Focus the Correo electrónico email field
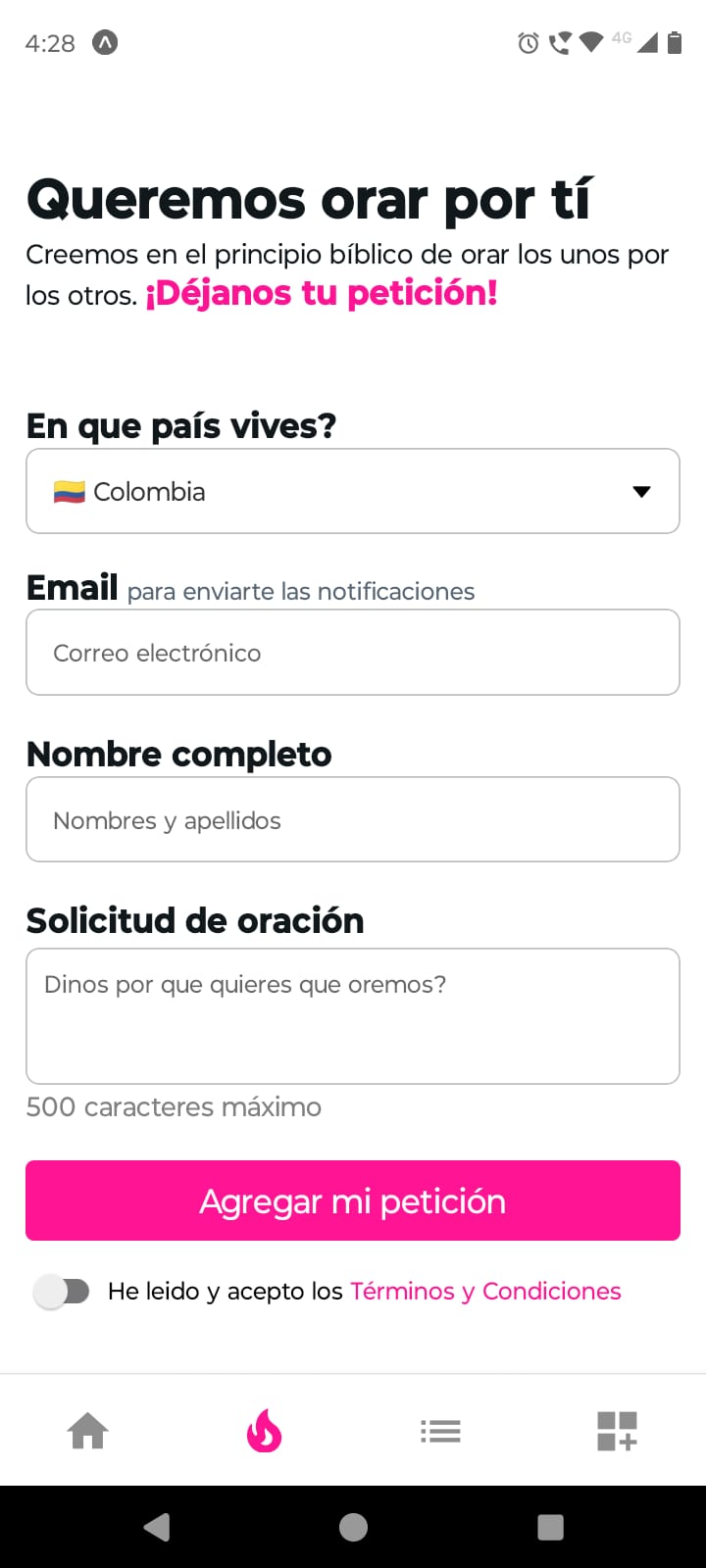The width and height of the screenshot is (706, 1568). pos(353,653)
